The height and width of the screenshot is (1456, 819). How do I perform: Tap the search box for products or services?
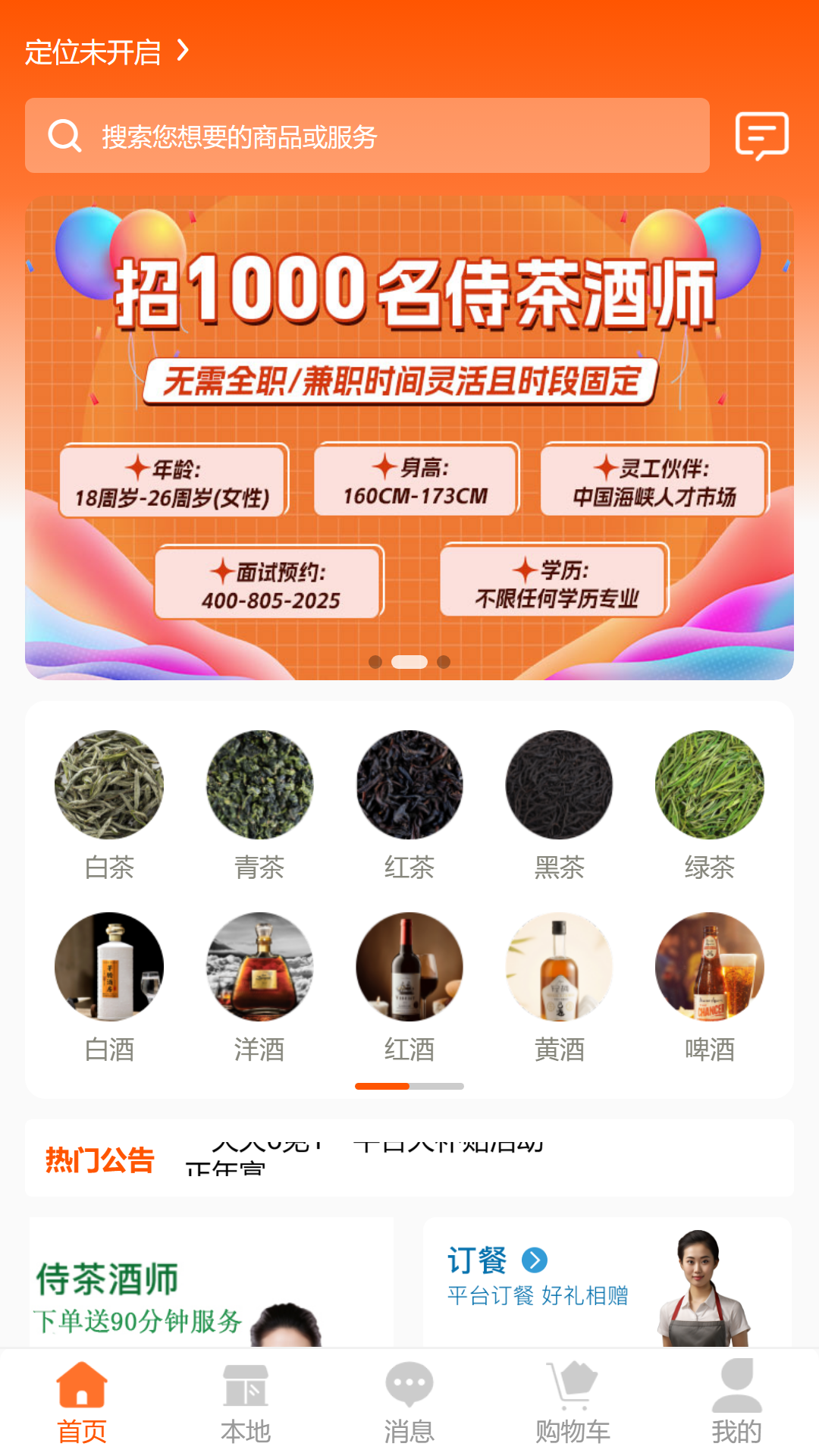point(367,136)
